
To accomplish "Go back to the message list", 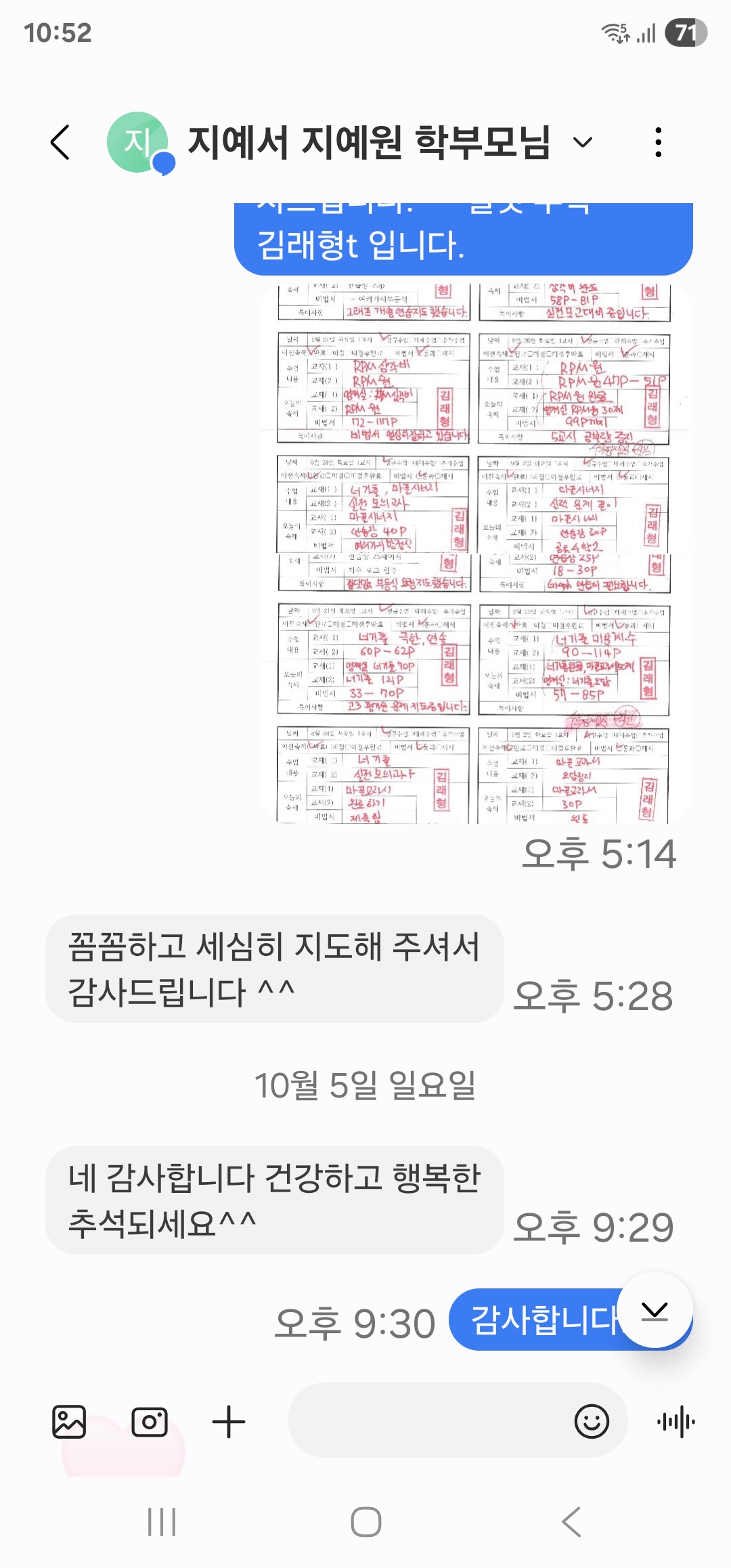I will (60, 142).
